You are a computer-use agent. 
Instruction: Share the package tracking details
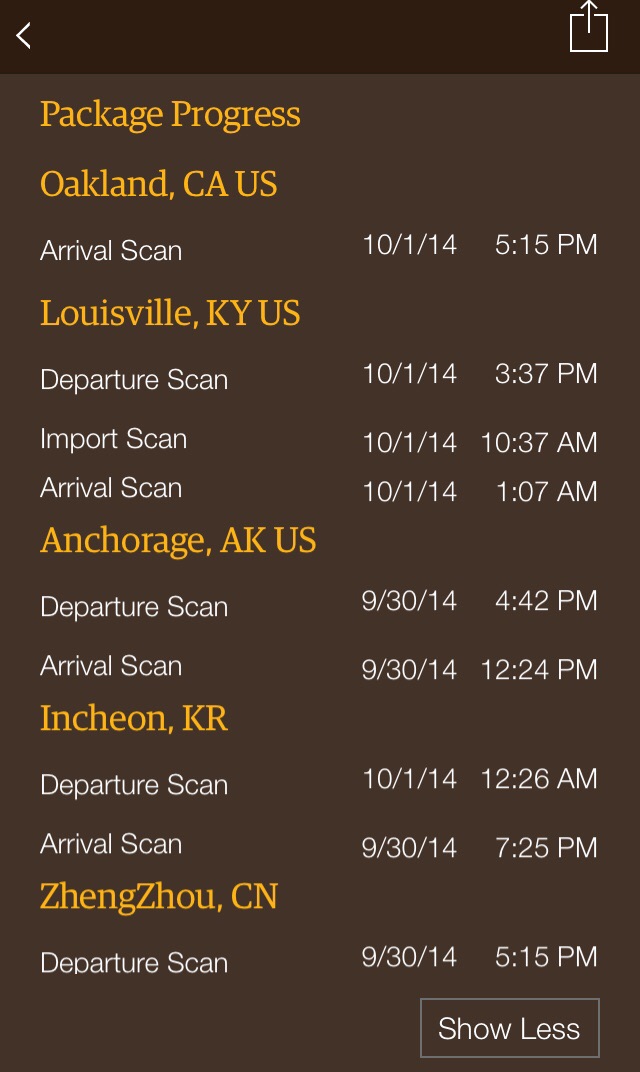[x=589, y=26]
